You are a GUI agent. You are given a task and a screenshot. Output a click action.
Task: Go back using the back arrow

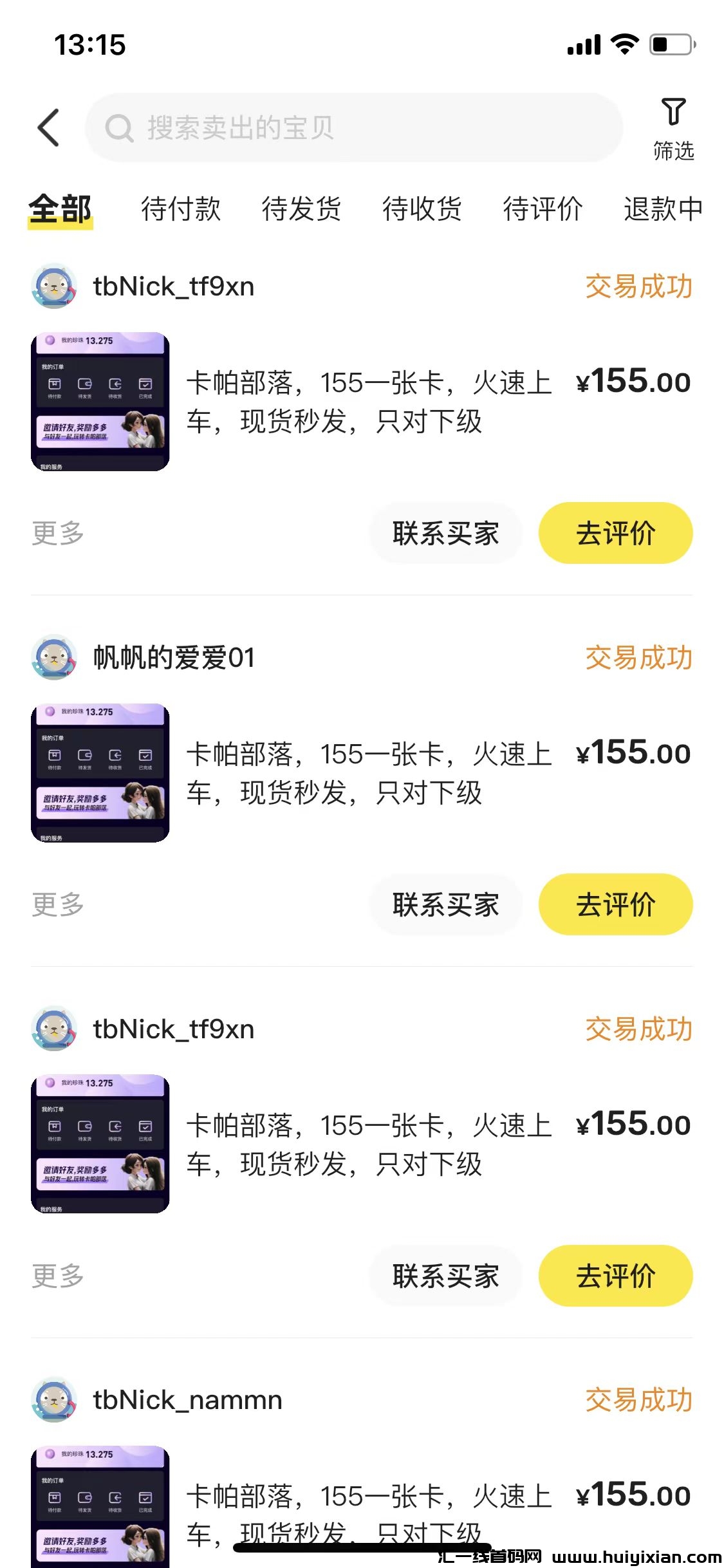tap(49, 127)
